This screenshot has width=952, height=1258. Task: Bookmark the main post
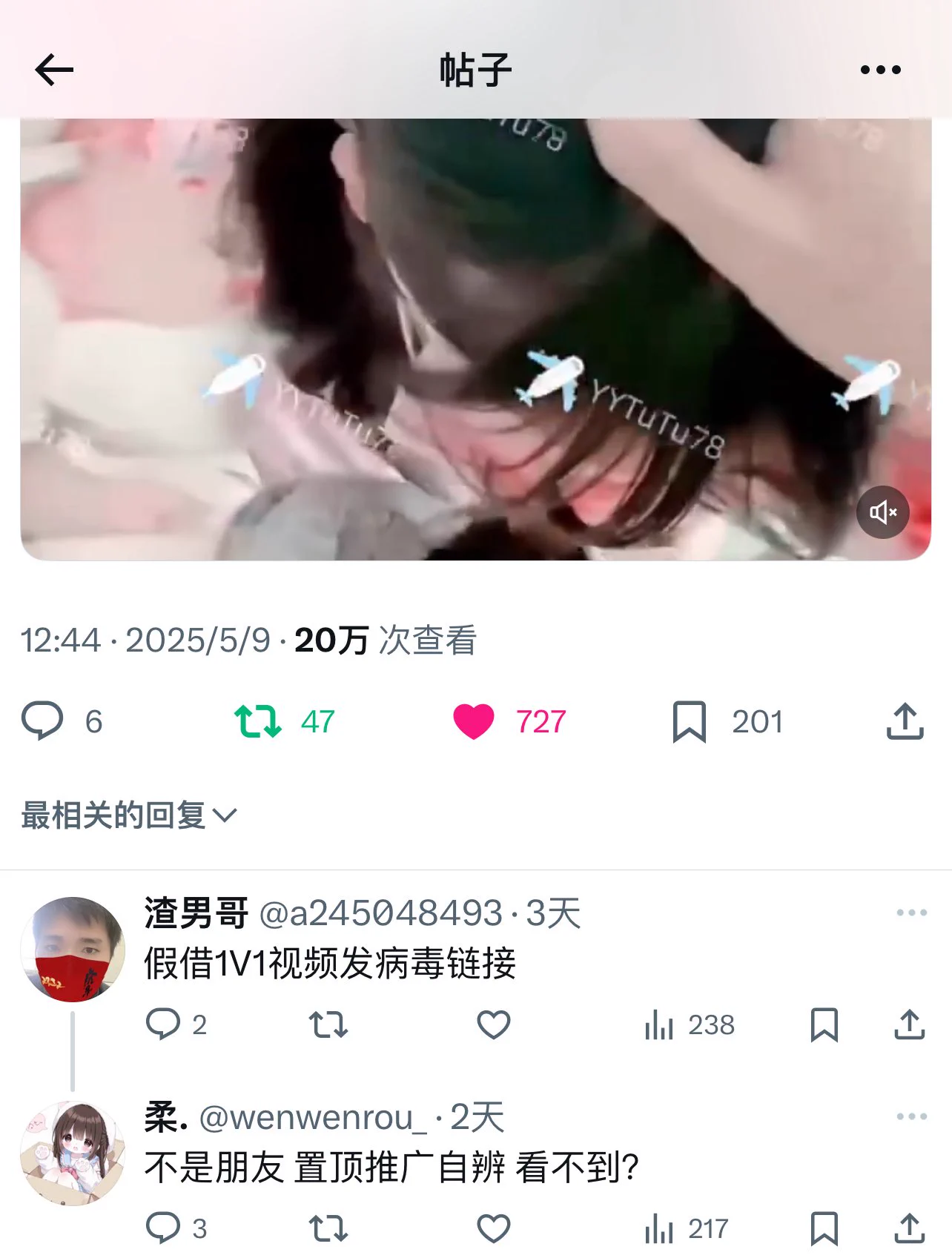(690, 721)
